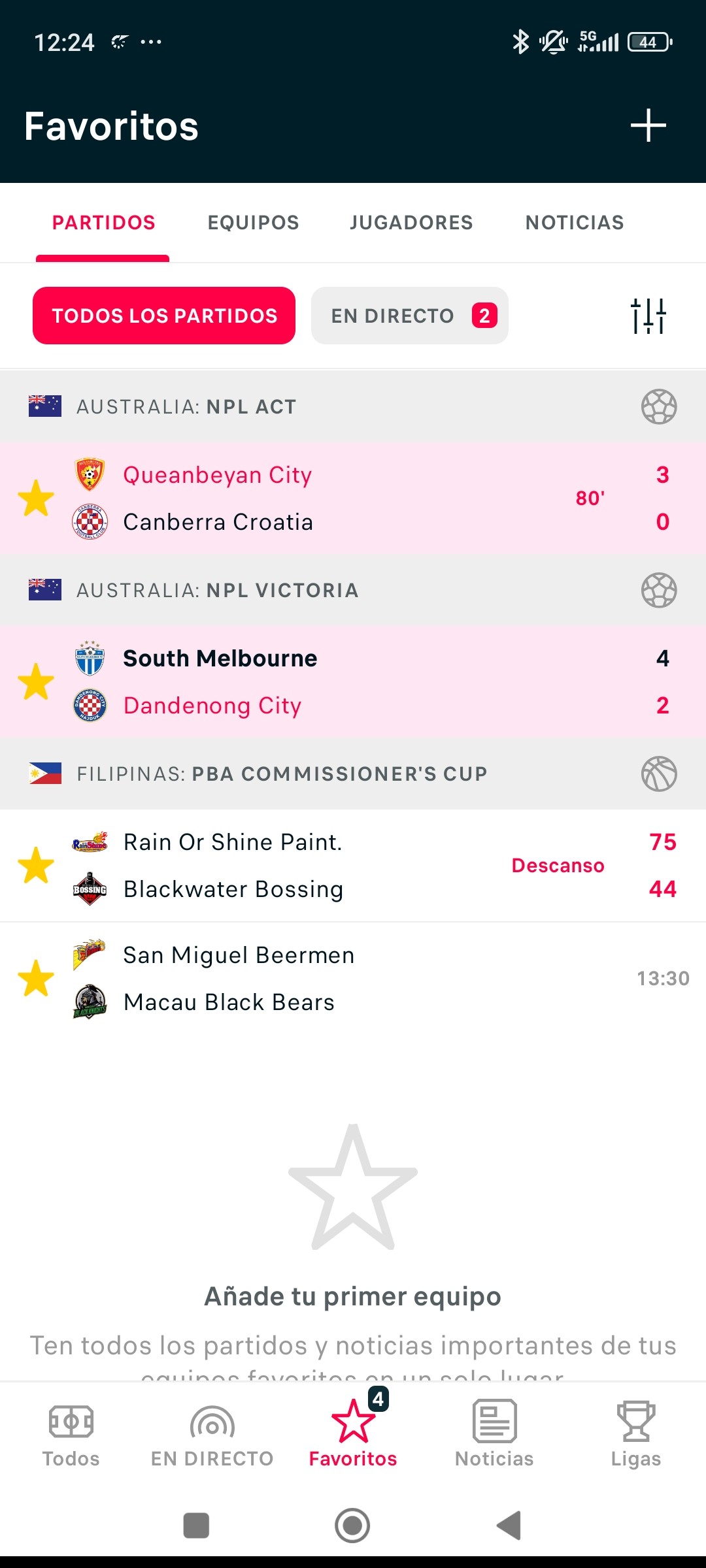The width and height of the screenshot is (706, 1568).
Task: Go to the Todos bottom tab
Action: click(x=71, y=1434)
